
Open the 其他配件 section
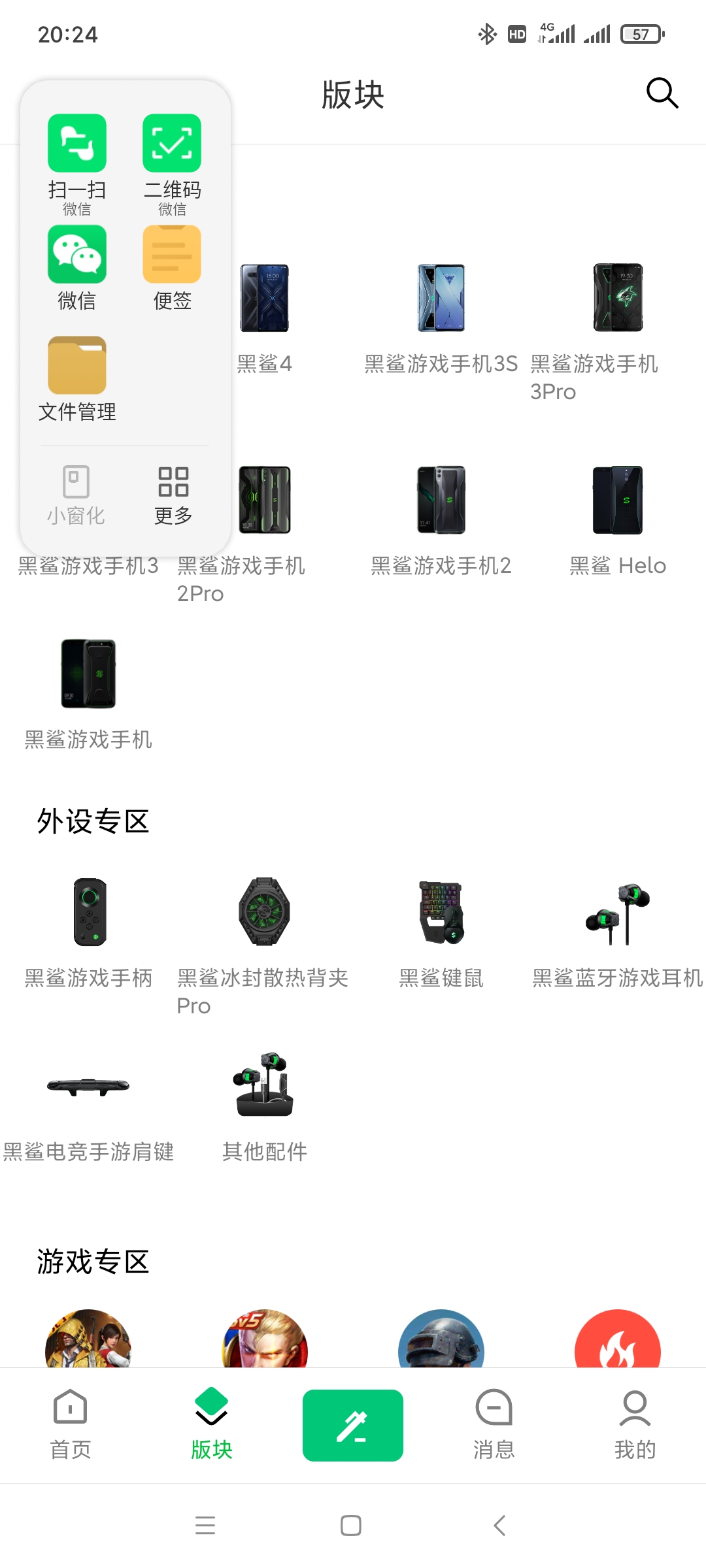click(265, 1107)
